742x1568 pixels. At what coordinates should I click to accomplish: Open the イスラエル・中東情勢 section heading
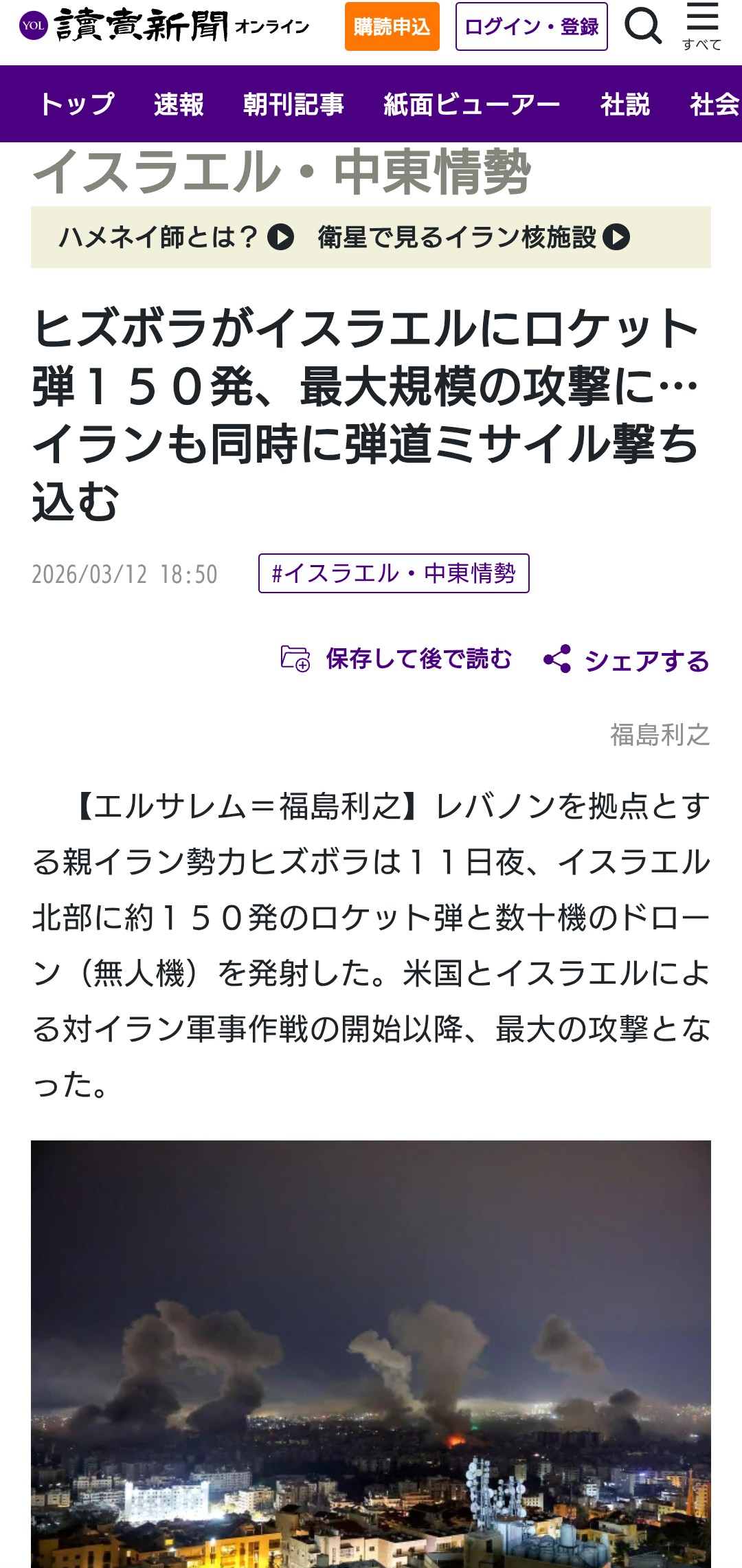pos(281,172)
